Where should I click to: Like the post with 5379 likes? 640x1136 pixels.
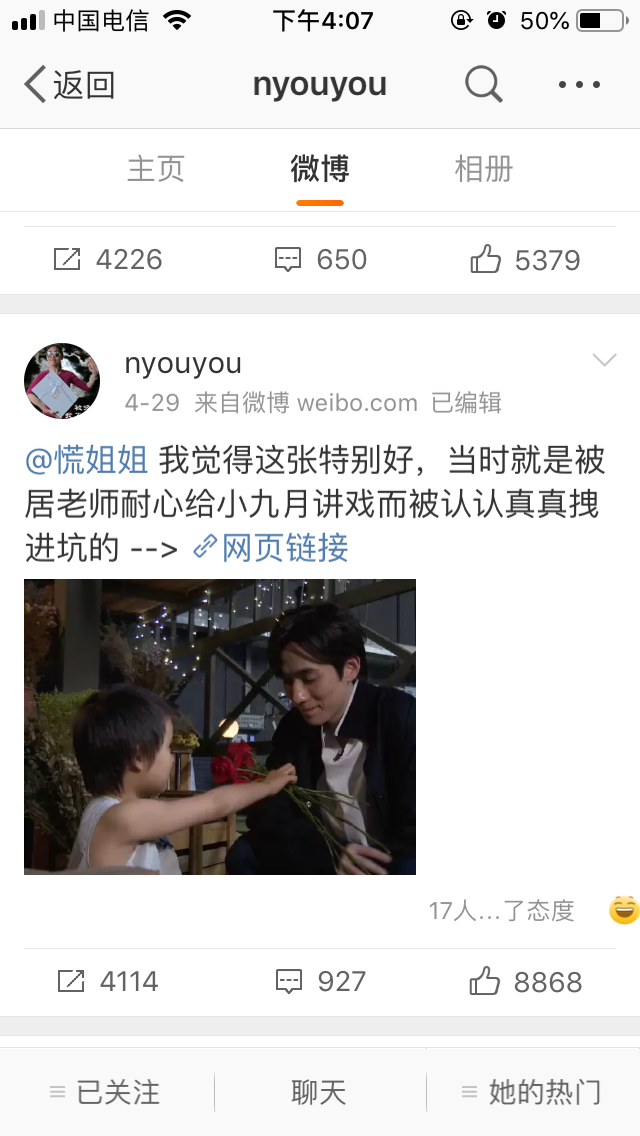525,259
